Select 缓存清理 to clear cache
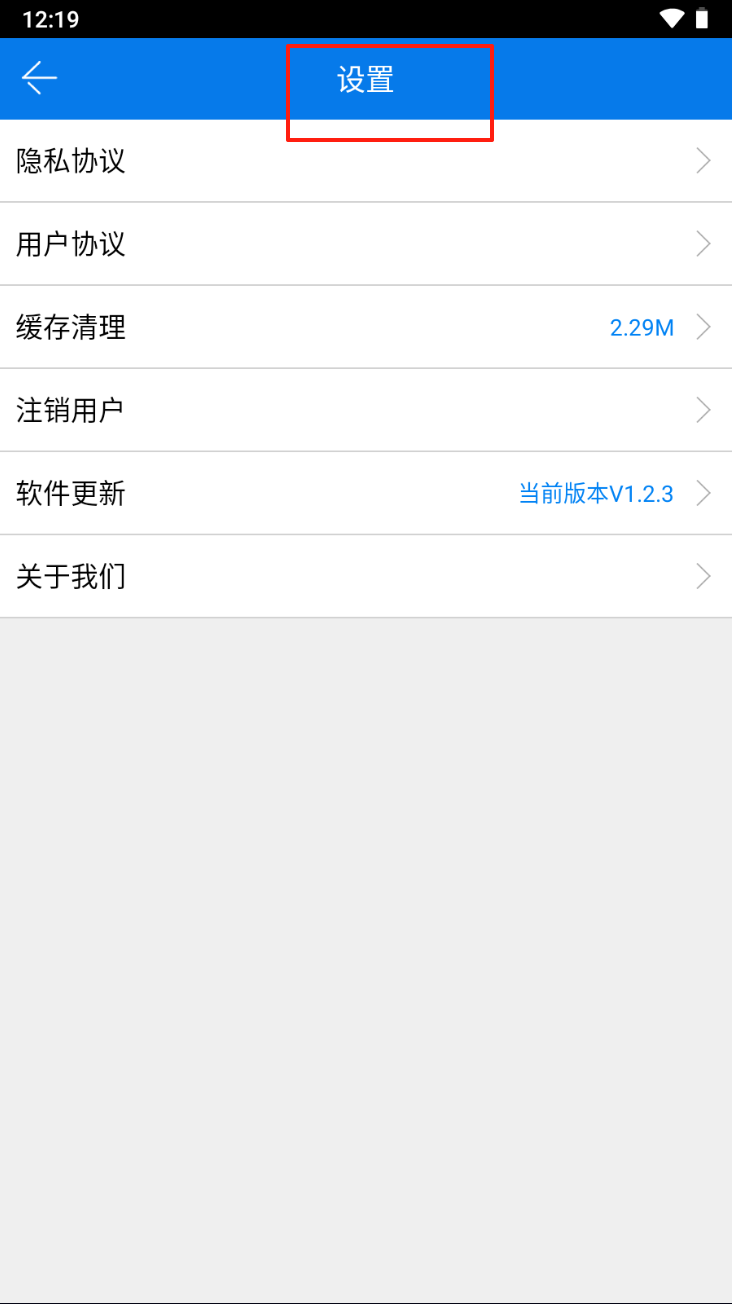The height and width of the screenshot is (1304, 732). coord(366,327)
